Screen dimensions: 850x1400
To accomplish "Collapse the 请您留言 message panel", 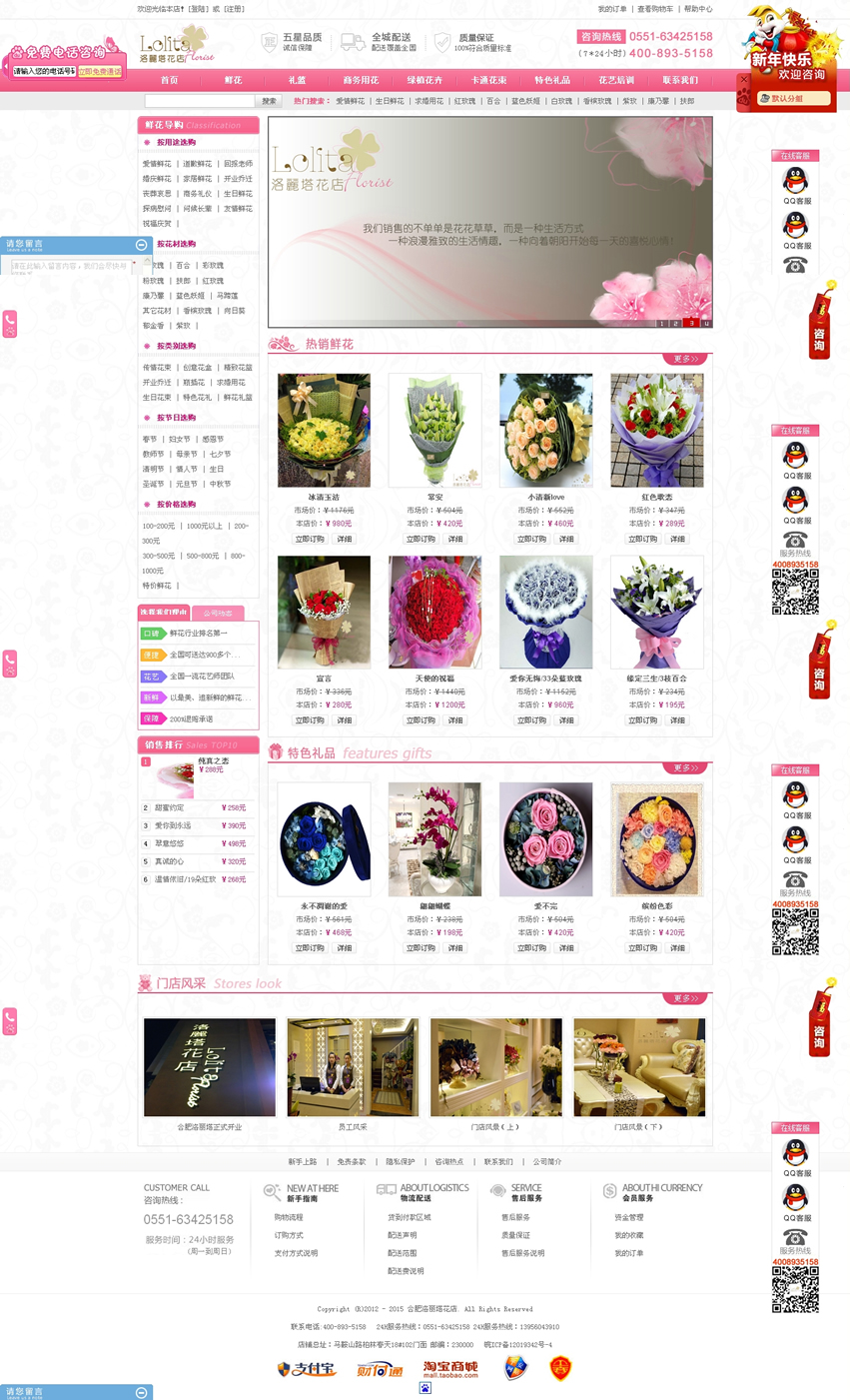I will (x=141, y=244).
